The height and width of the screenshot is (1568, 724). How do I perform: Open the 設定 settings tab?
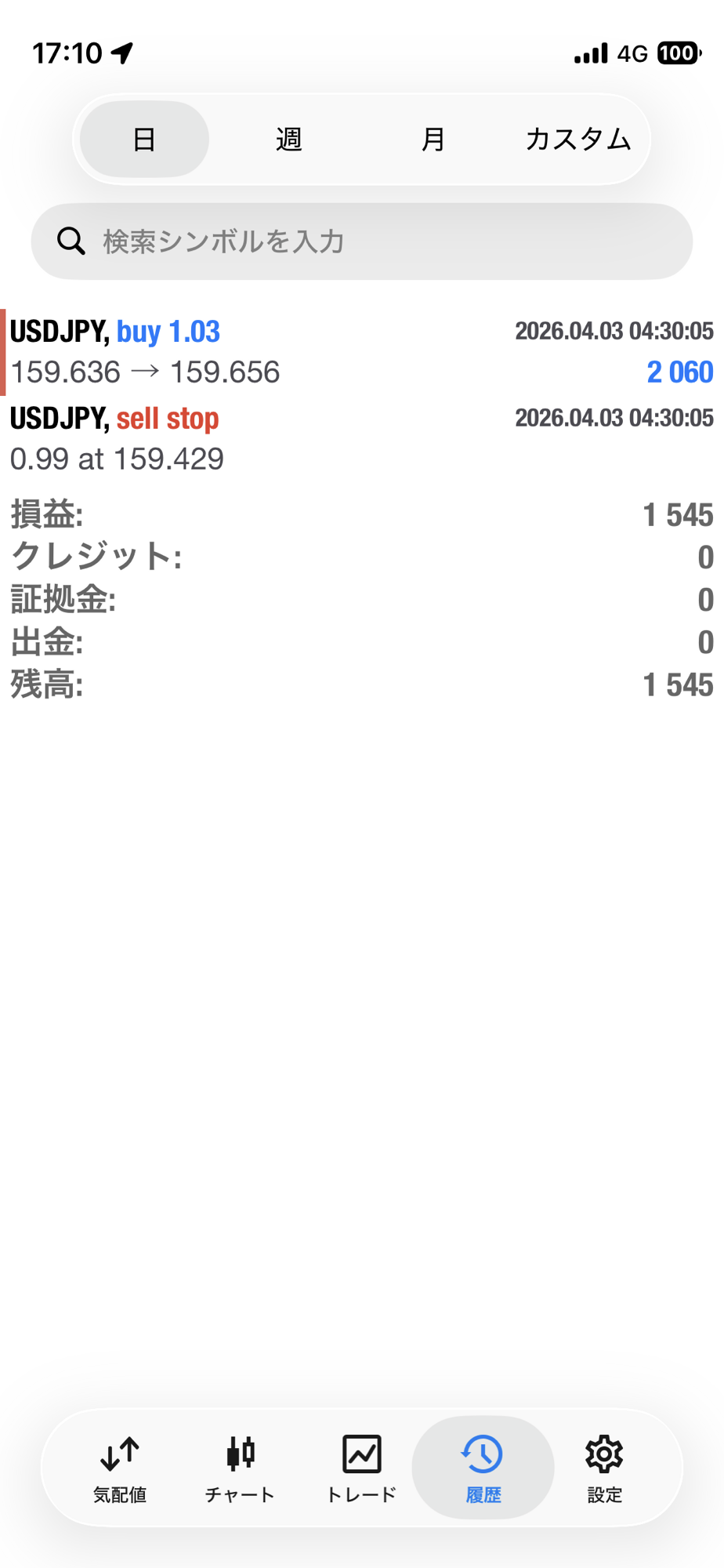tap(604, 1468)
